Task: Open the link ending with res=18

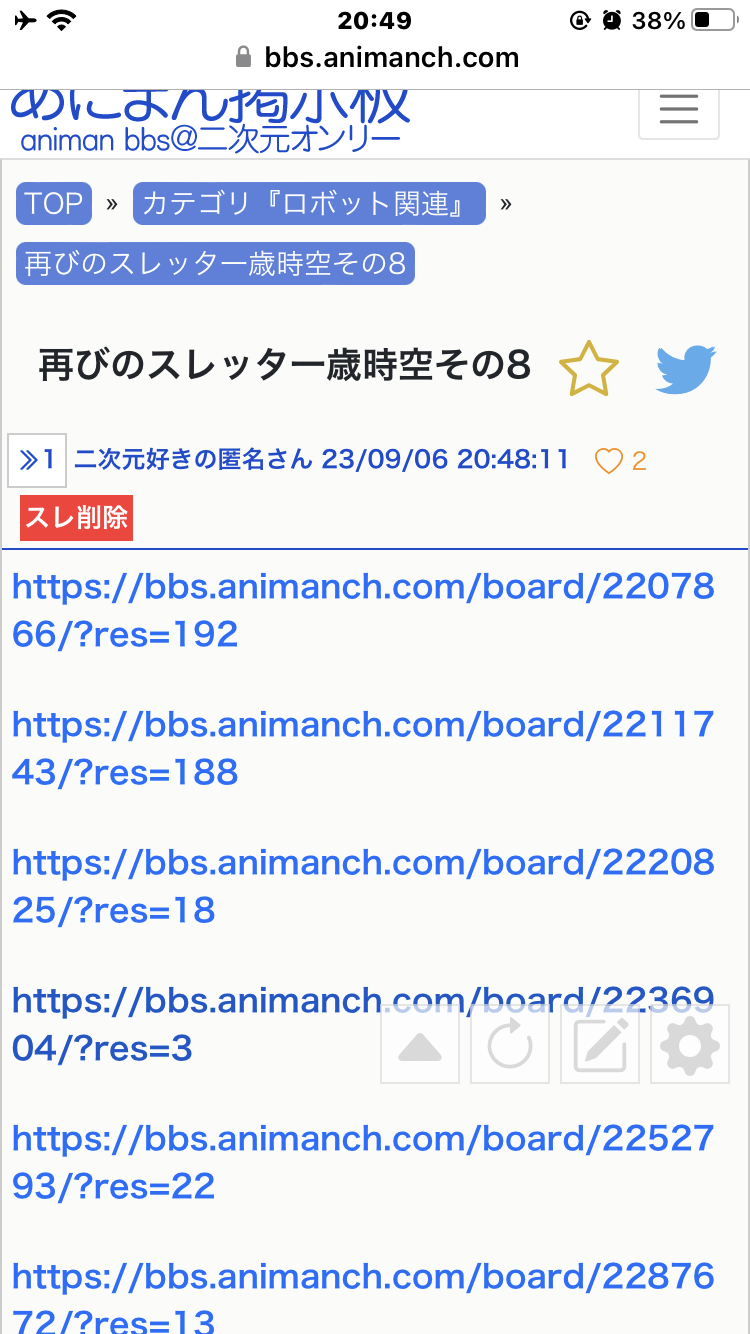Action: (362, 885)
